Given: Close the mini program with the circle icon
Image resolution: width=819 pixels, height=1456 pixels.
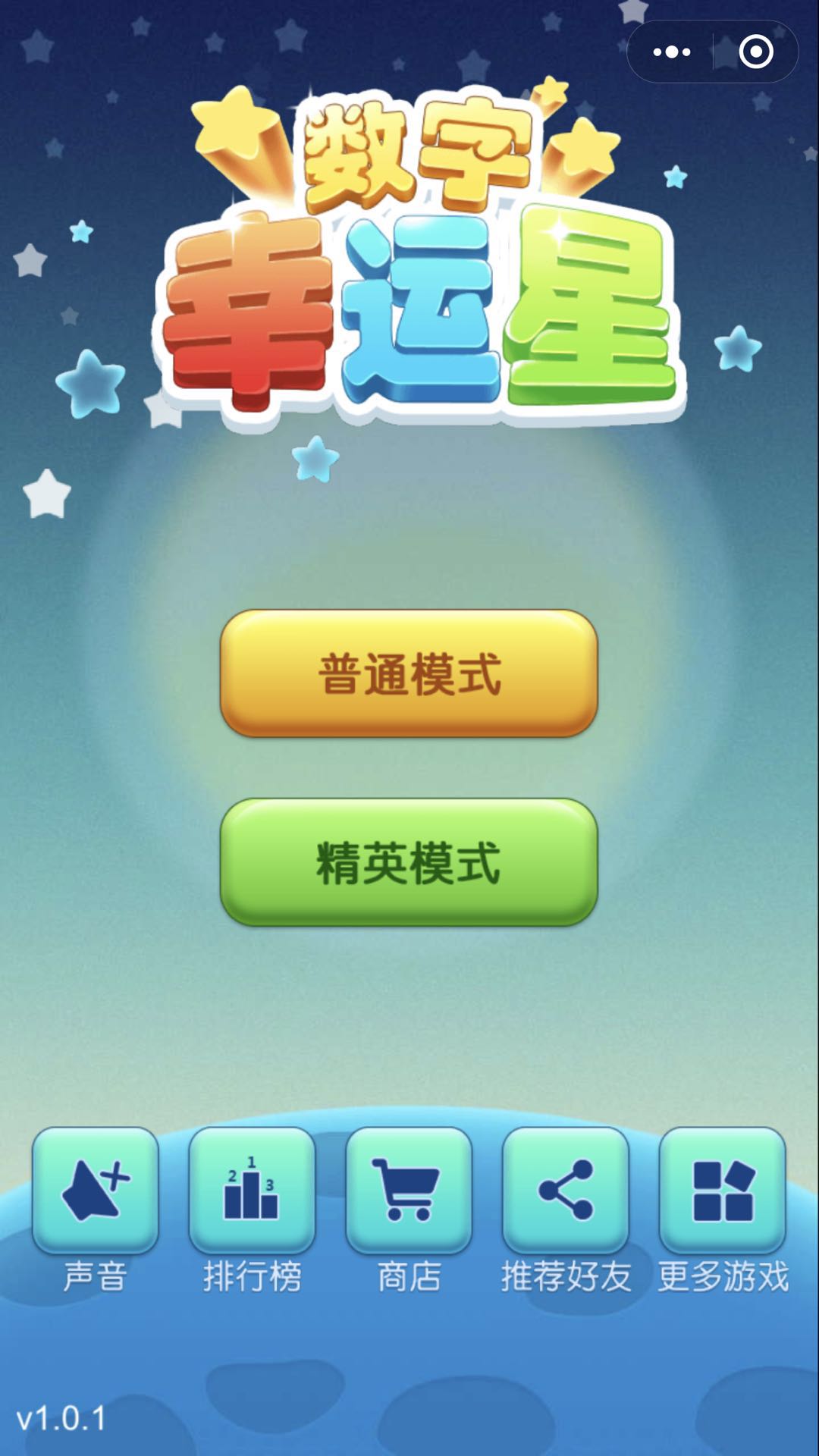Looking at the screenshot, I should 756,52.
